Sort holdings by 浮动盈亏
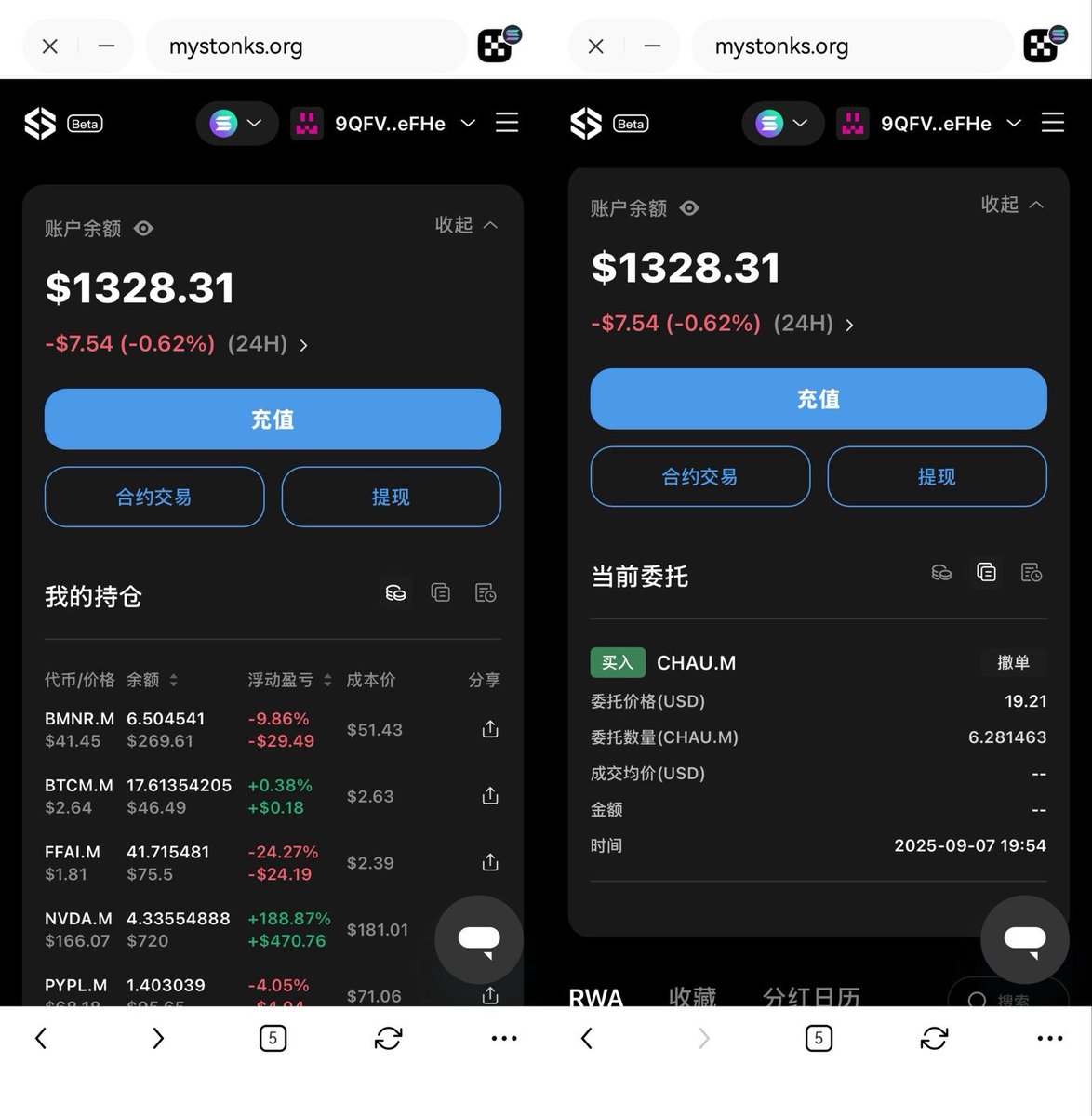This screenshot has height=1116, width=1092. coord(289,680)
